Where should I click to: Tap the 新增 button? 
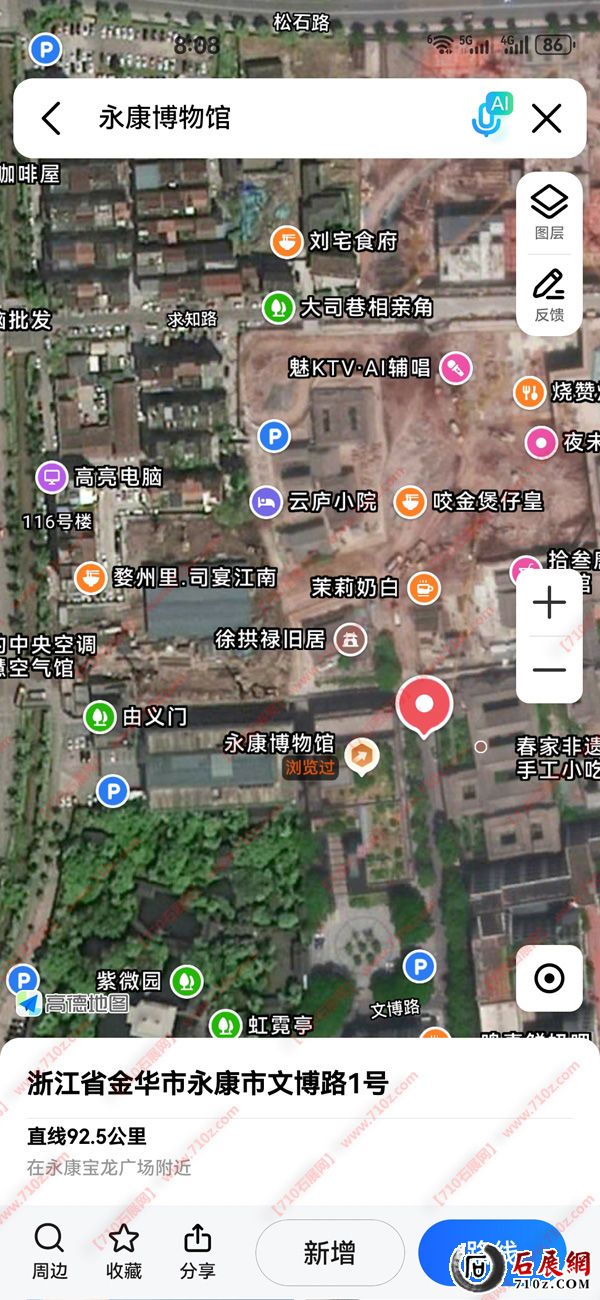[x=330, y=1253]
